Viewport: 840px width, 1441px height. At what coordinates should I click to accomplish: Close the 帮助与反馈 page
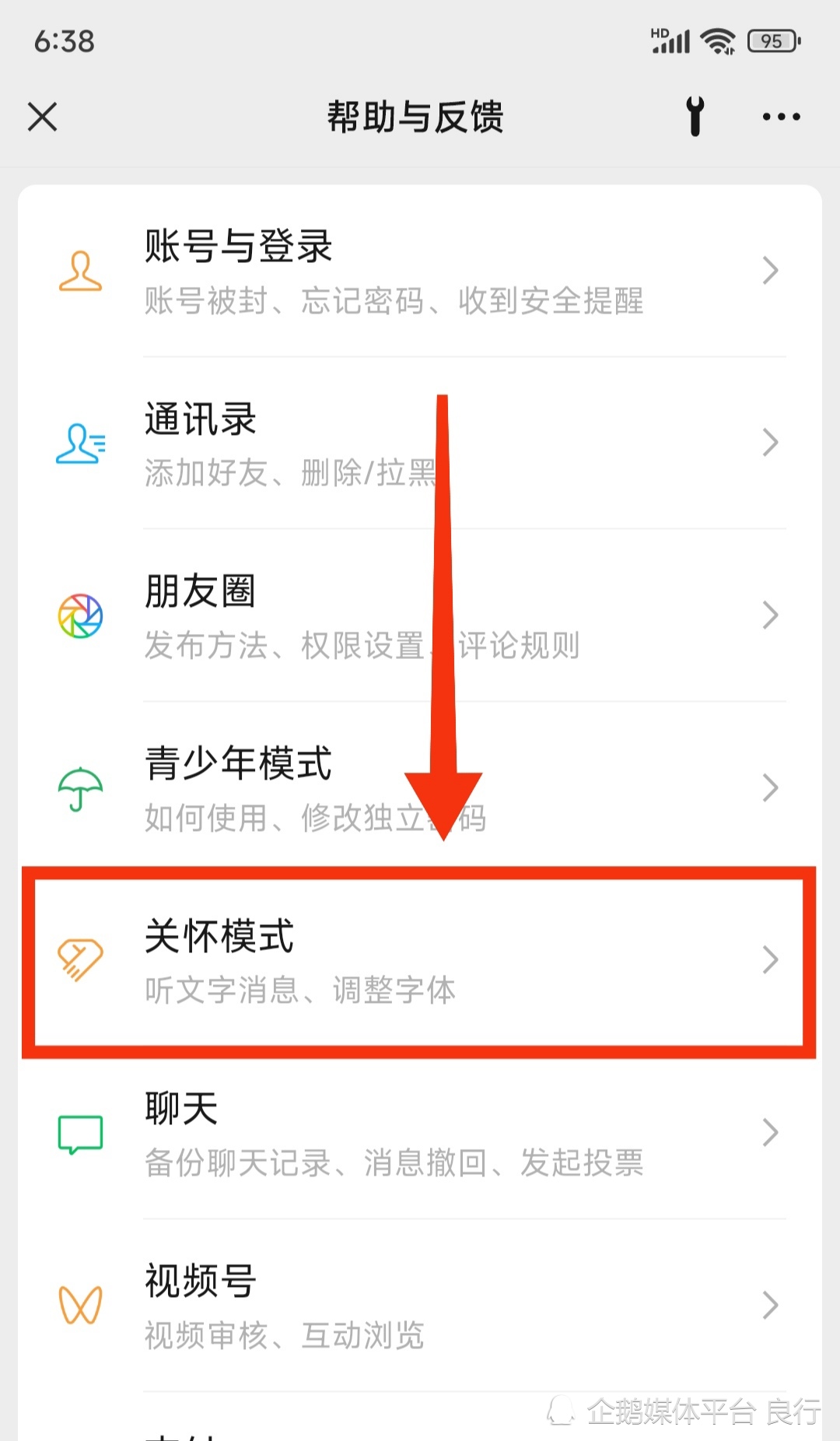tap(43, 117)
